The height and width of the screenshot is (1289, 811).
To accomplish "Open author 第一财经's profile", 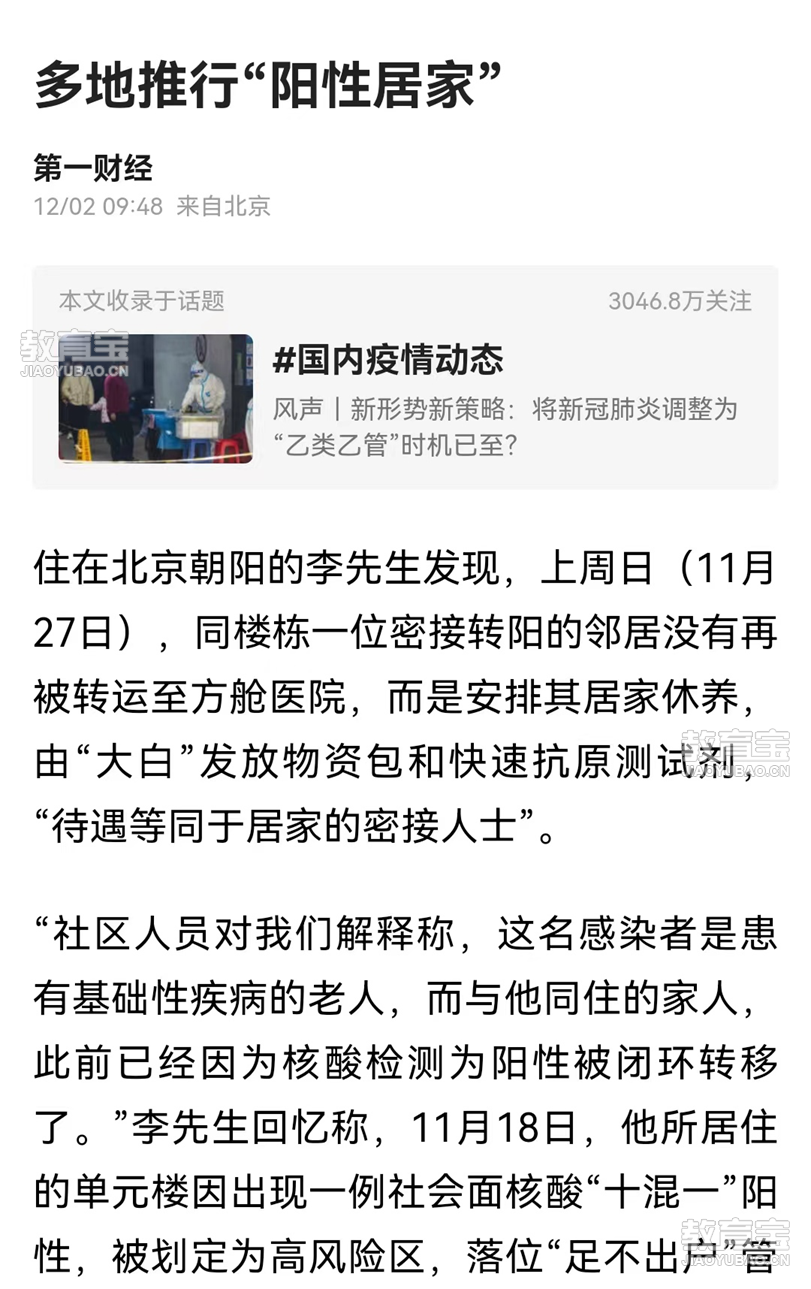I will coord(93,168).
